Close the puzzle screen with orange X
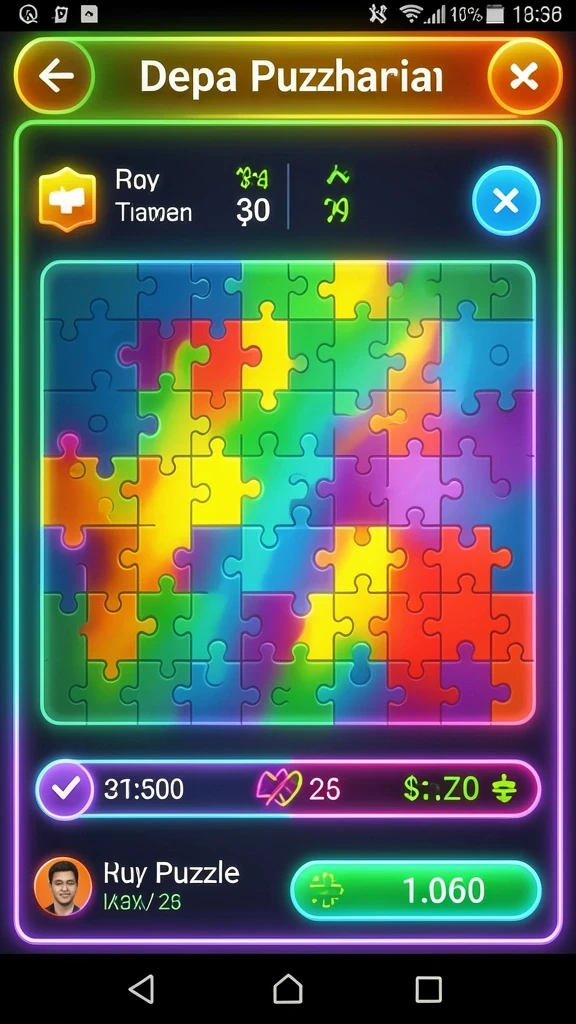This screenshot has height=1024, width=576. [524, 77]
